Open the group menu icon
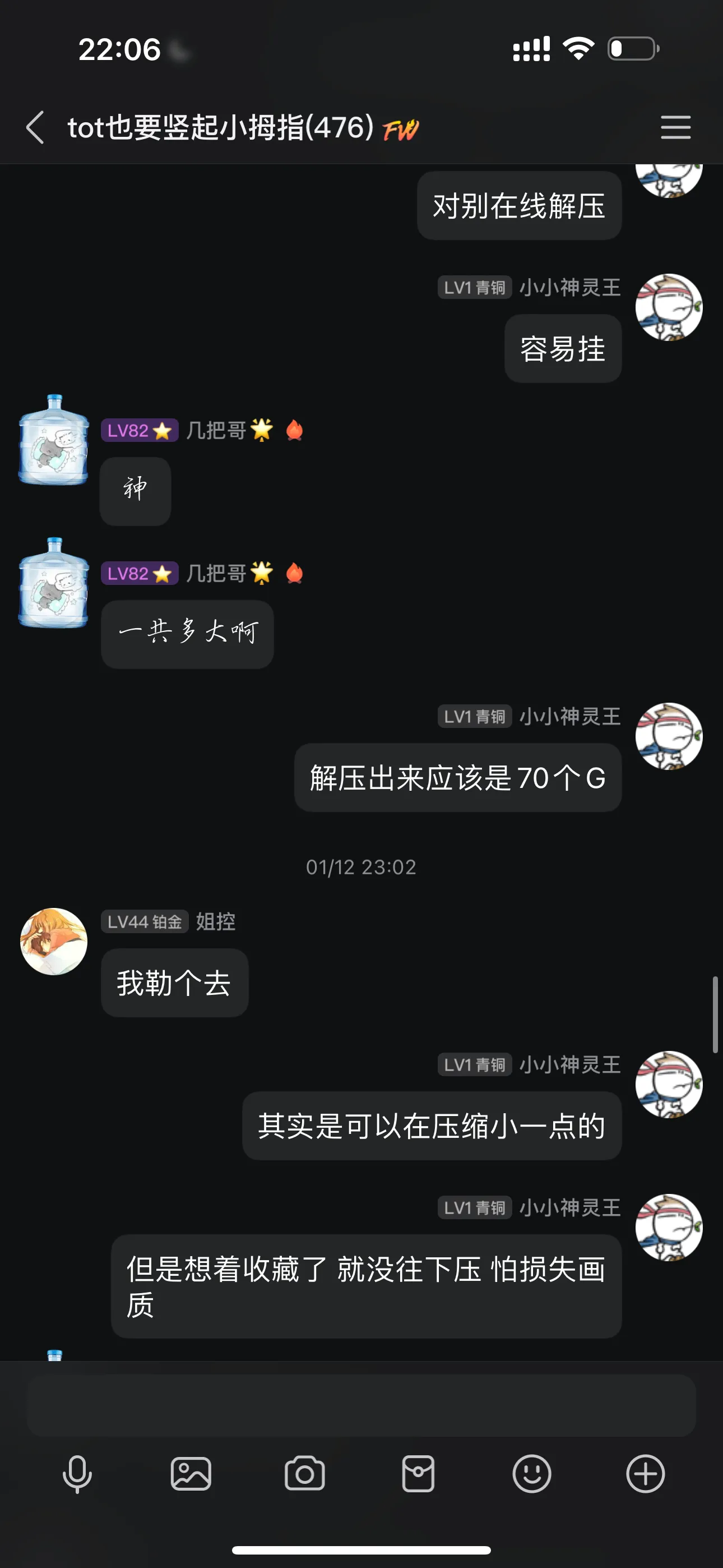This screenshot has height=1568, width=723. [675, 127]
